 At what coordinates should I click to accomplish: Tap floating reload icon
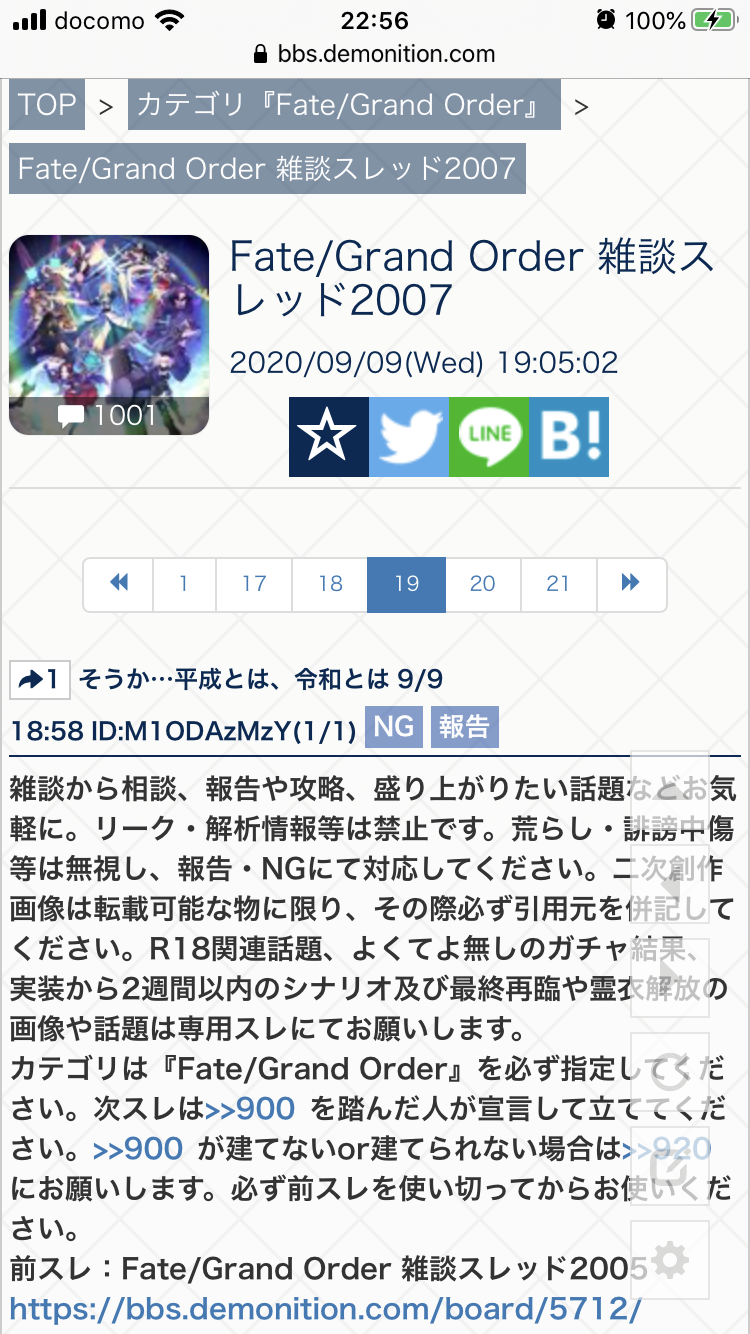[x=669, y=1073]
